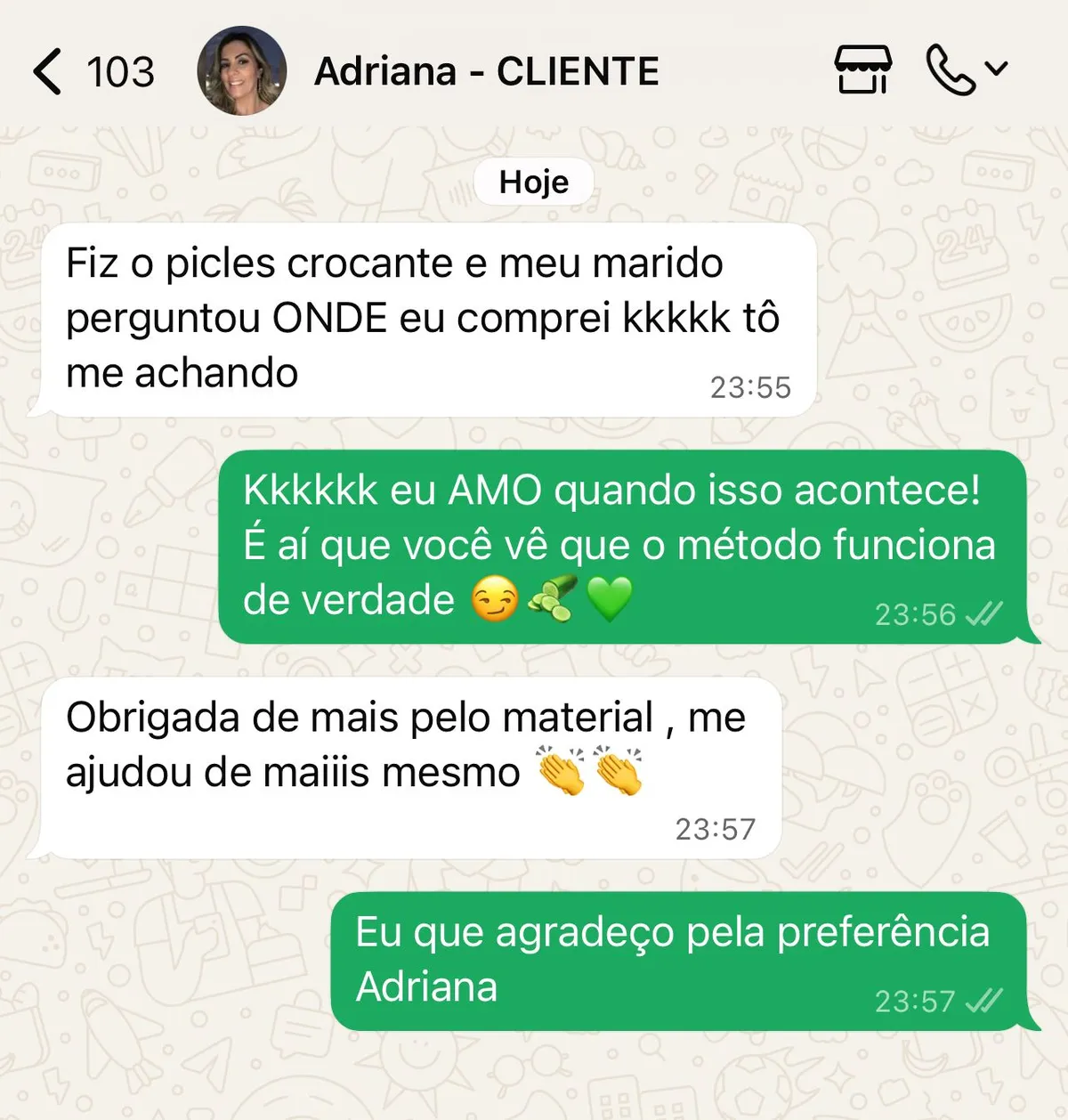Tap the cucumber emoji in the 23:56 message

[554, 598]
